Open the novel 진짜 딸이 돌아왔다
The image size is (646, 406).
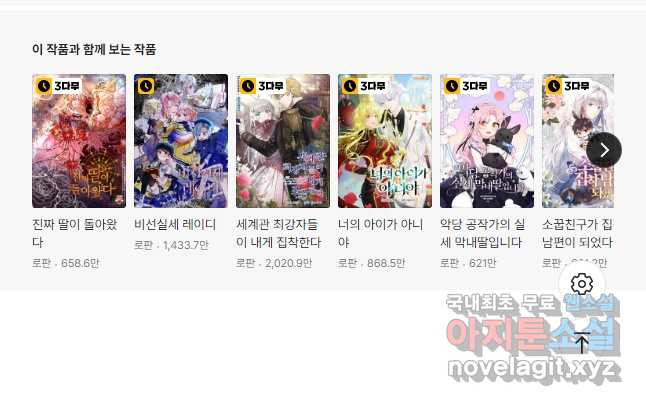coord(79,141)
